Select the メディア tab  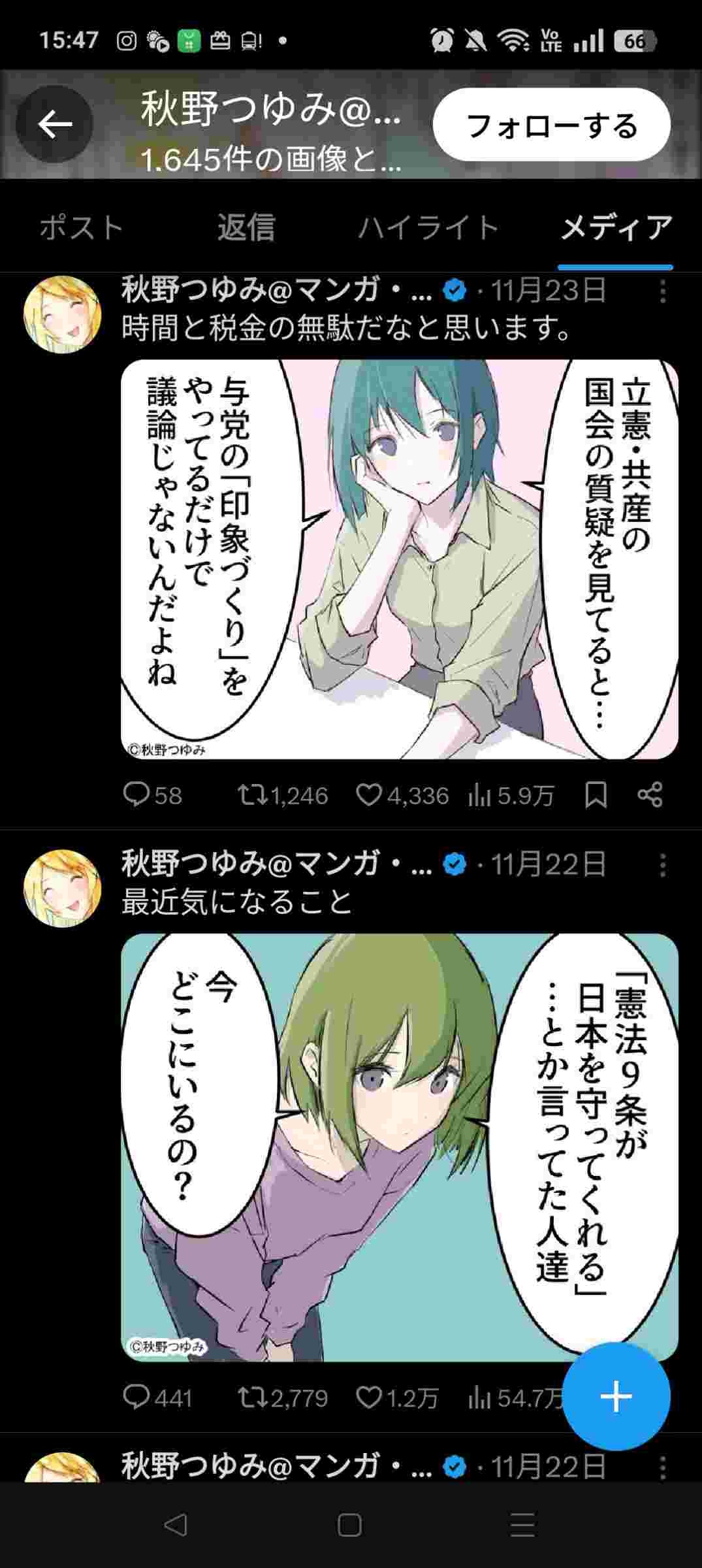tap(616, 228)
